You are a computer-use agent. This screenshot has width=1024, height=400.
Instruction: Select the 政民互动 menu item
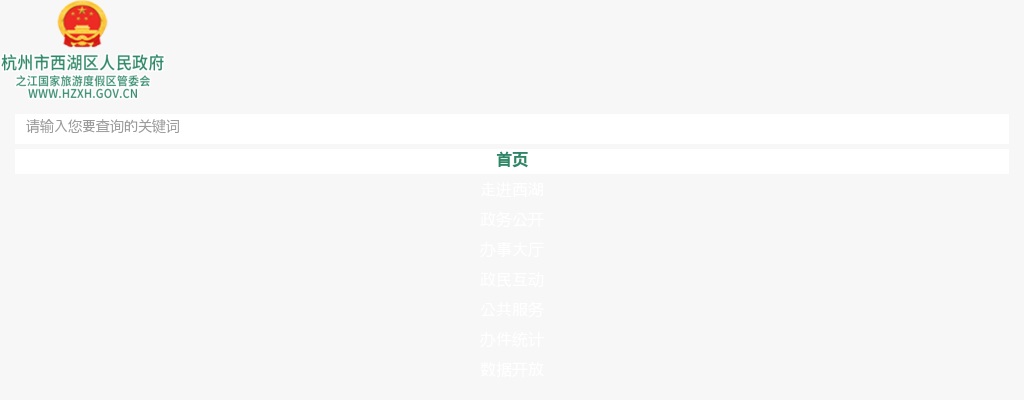pos(512,280)
